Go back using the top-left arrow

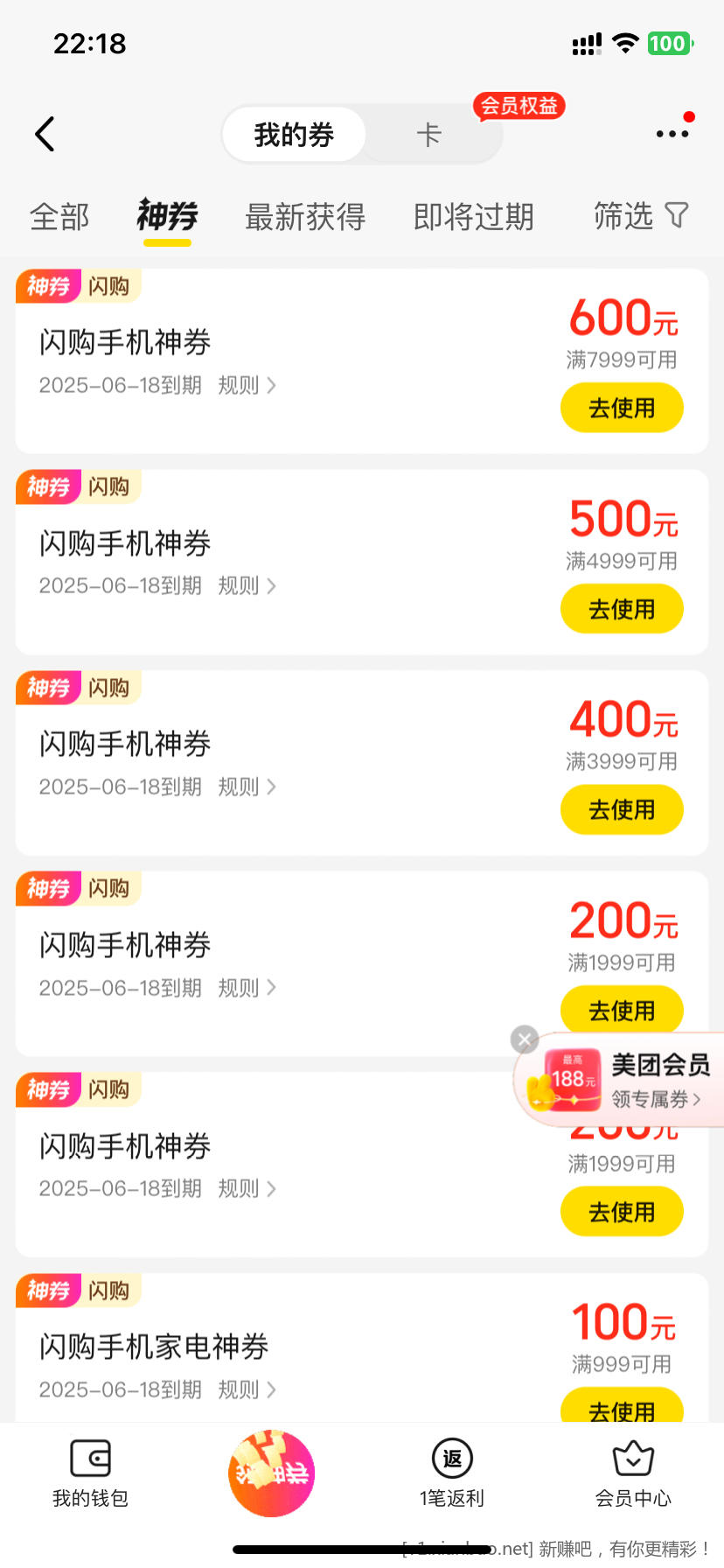pos(45,134)
